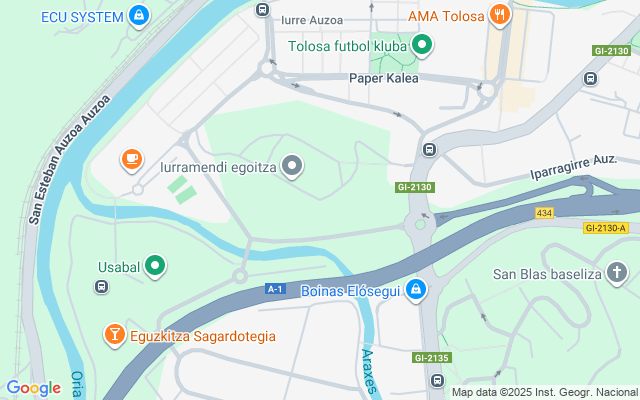Open the ECU SYSTEM shop pin

tap(139, 16)
